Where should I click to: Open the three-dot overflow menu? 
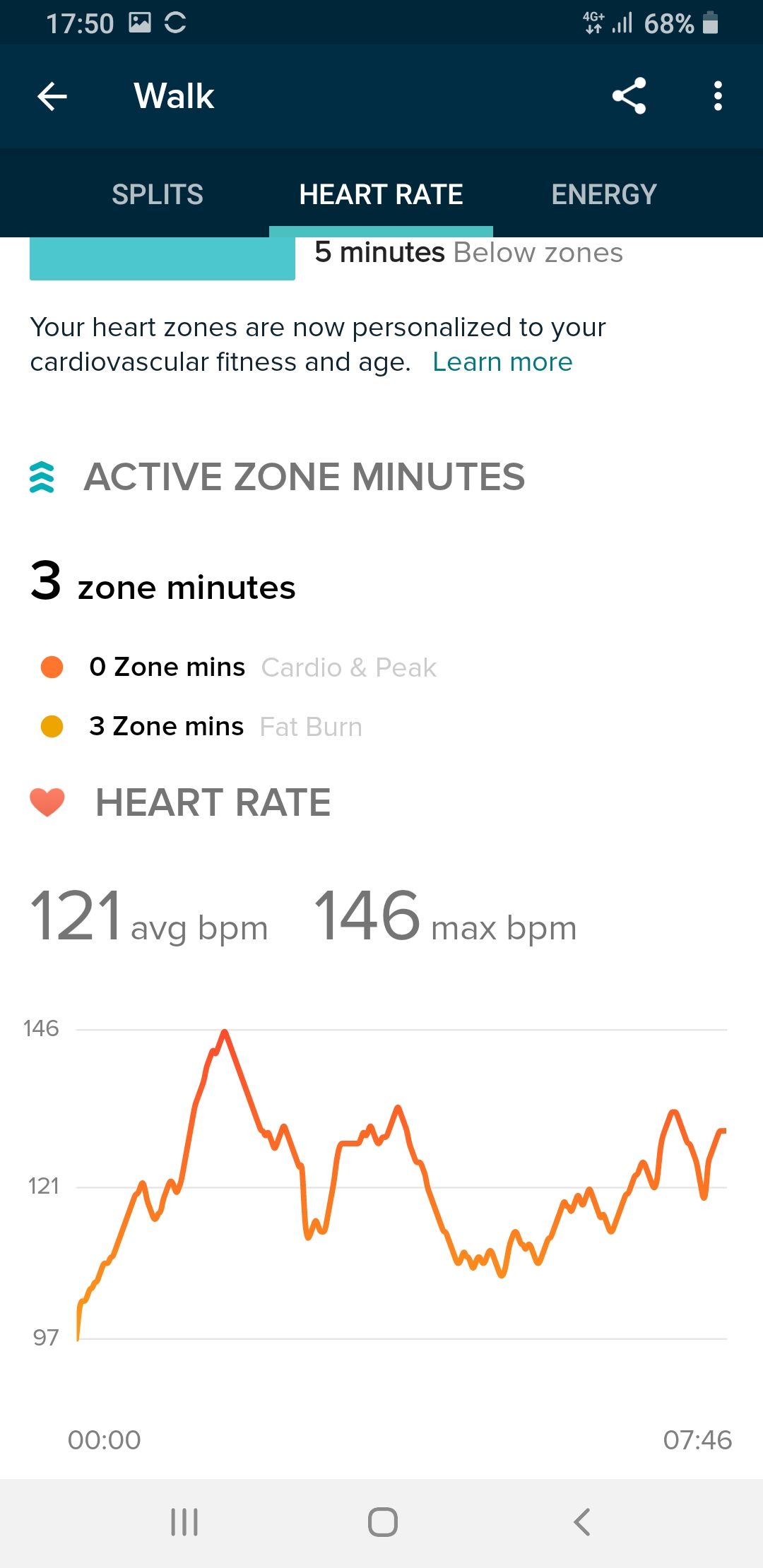click(718, 96)
